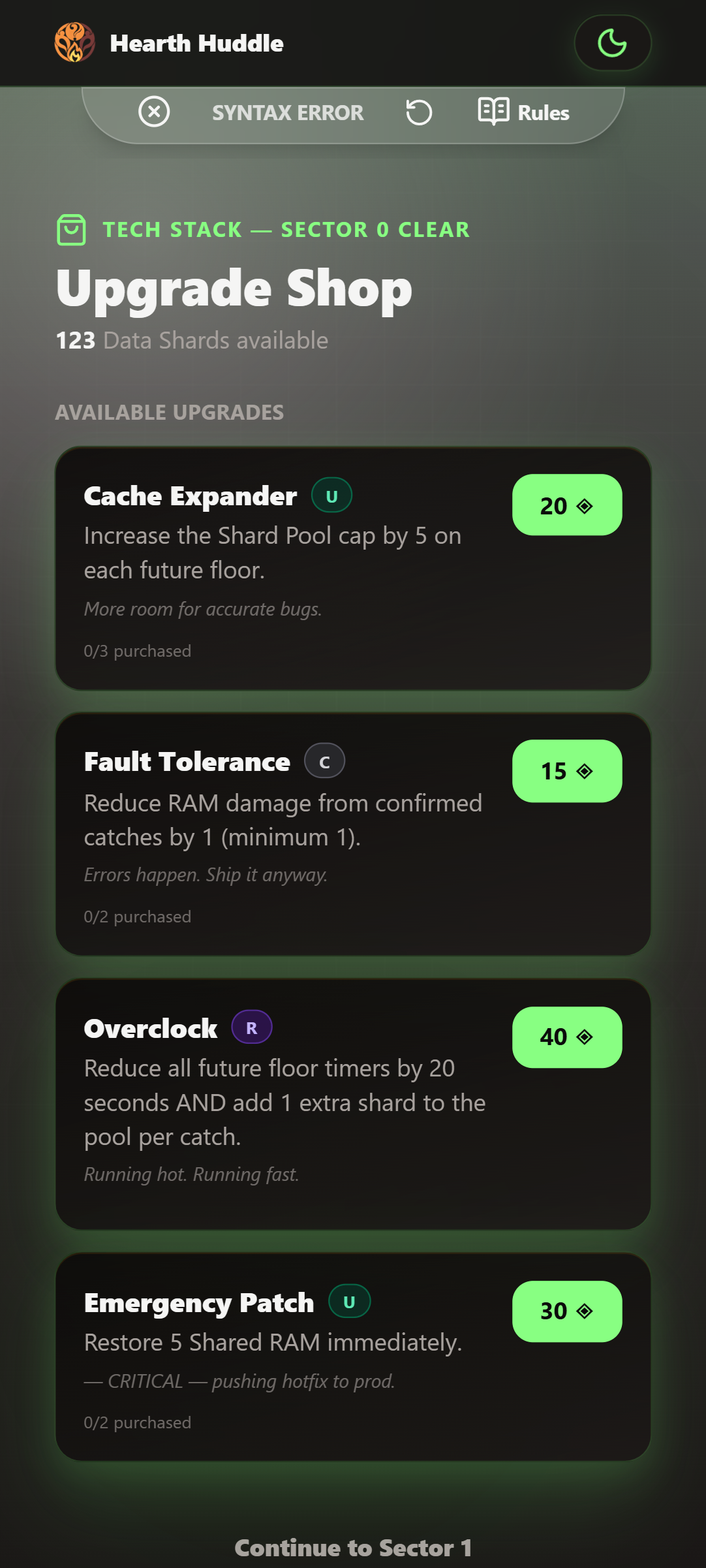Viewport: 706px width, 1568px height.
Task: Purchase Fault Tolerance for 15 shards
Action: pyautogui.click(x=566, y=771)
